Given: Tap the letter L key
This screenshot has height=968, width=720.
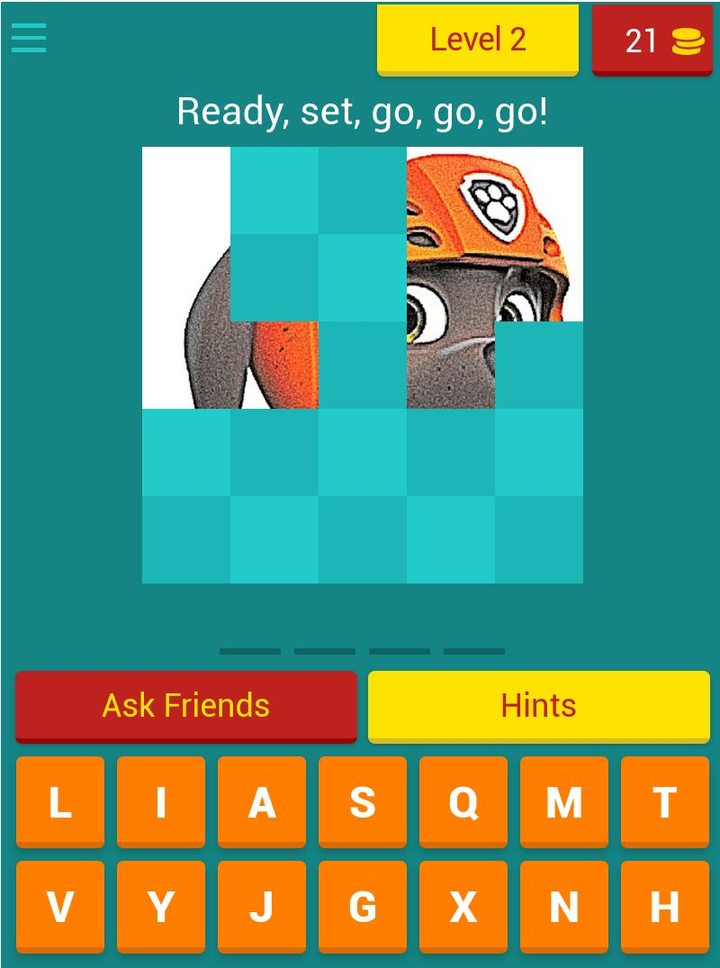Looking at the screenshot, I should tap(59, 803).
